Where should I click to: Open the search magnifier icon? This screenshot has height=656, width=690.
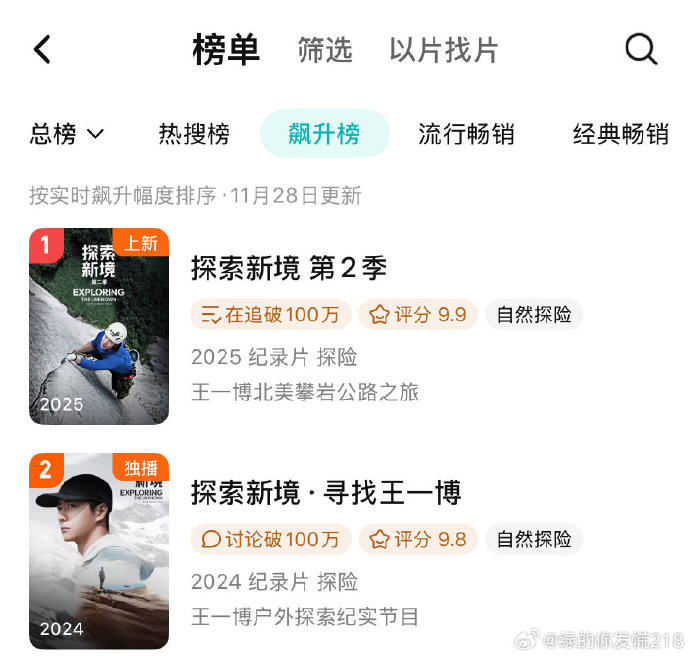[x=641, y=49]
